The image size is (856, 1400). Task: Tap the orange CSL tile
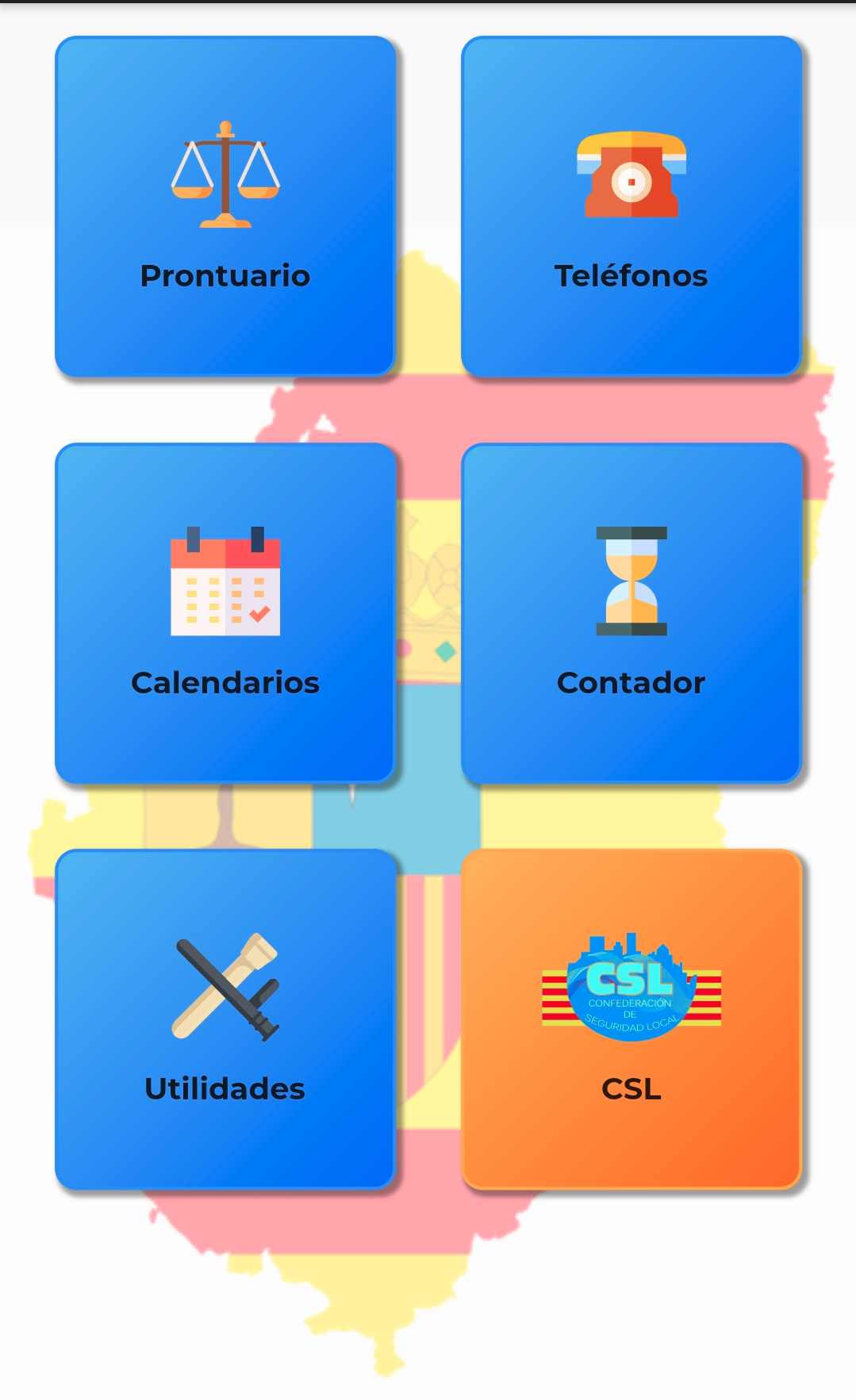tap(631, 1019)
